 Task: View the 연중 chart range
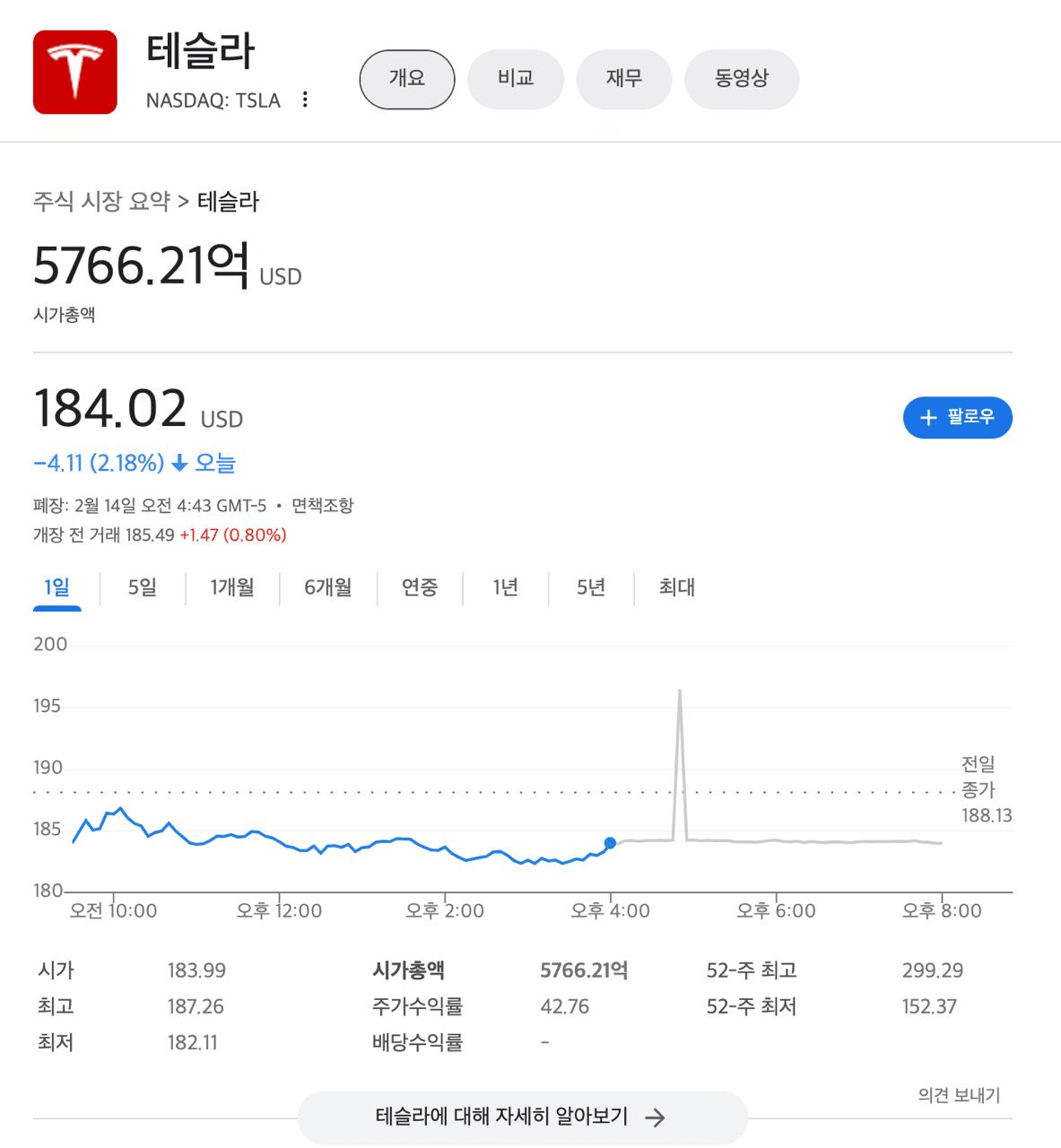point(420,587)
